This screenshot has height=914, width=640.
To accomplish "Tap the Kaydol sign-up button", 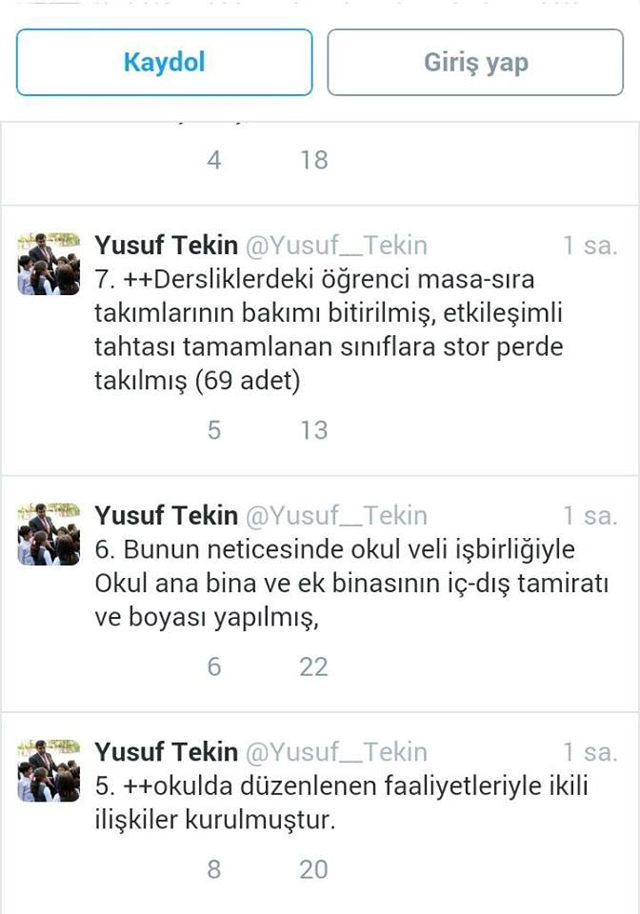I will tap(164, 62).
